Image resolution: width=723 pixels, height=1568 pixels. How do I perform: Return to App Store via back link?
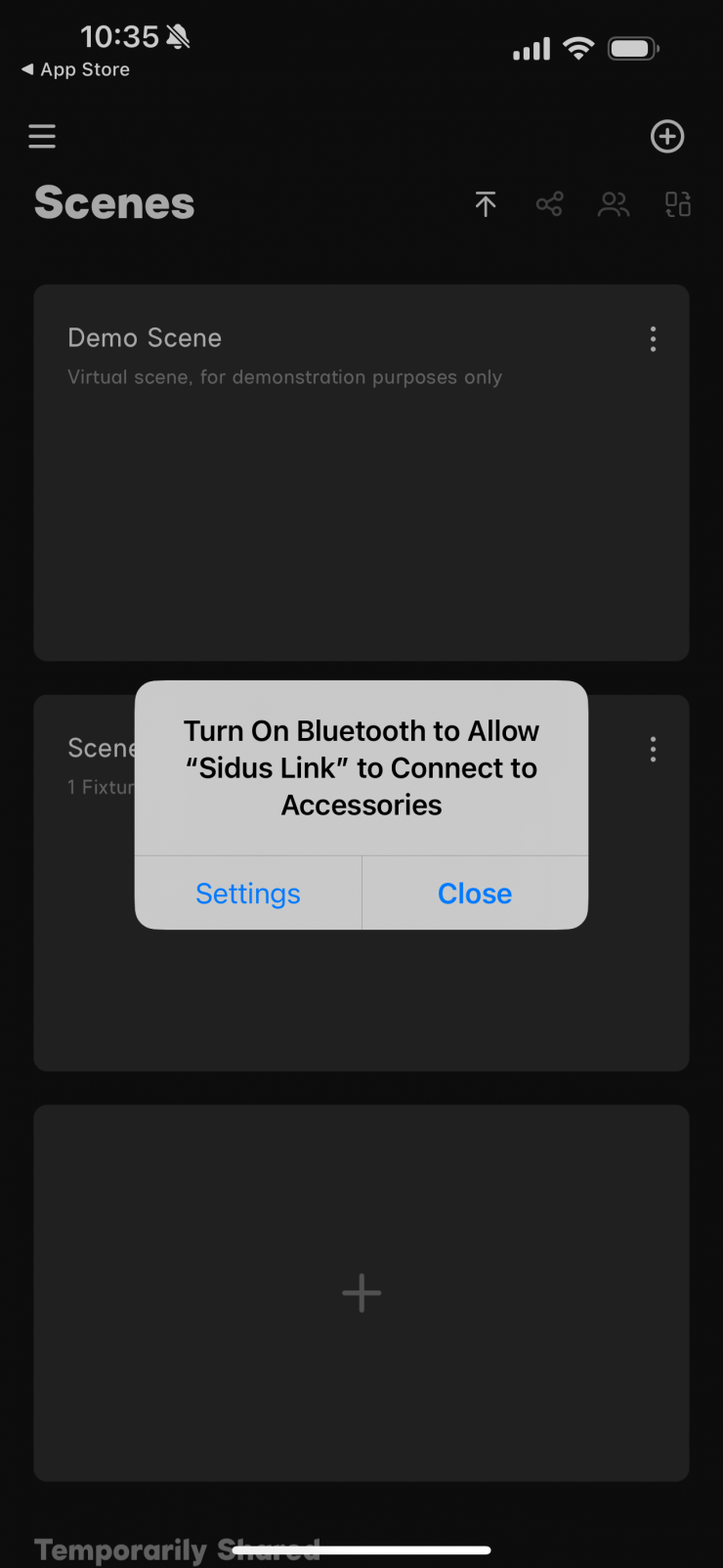coord(76,69)
